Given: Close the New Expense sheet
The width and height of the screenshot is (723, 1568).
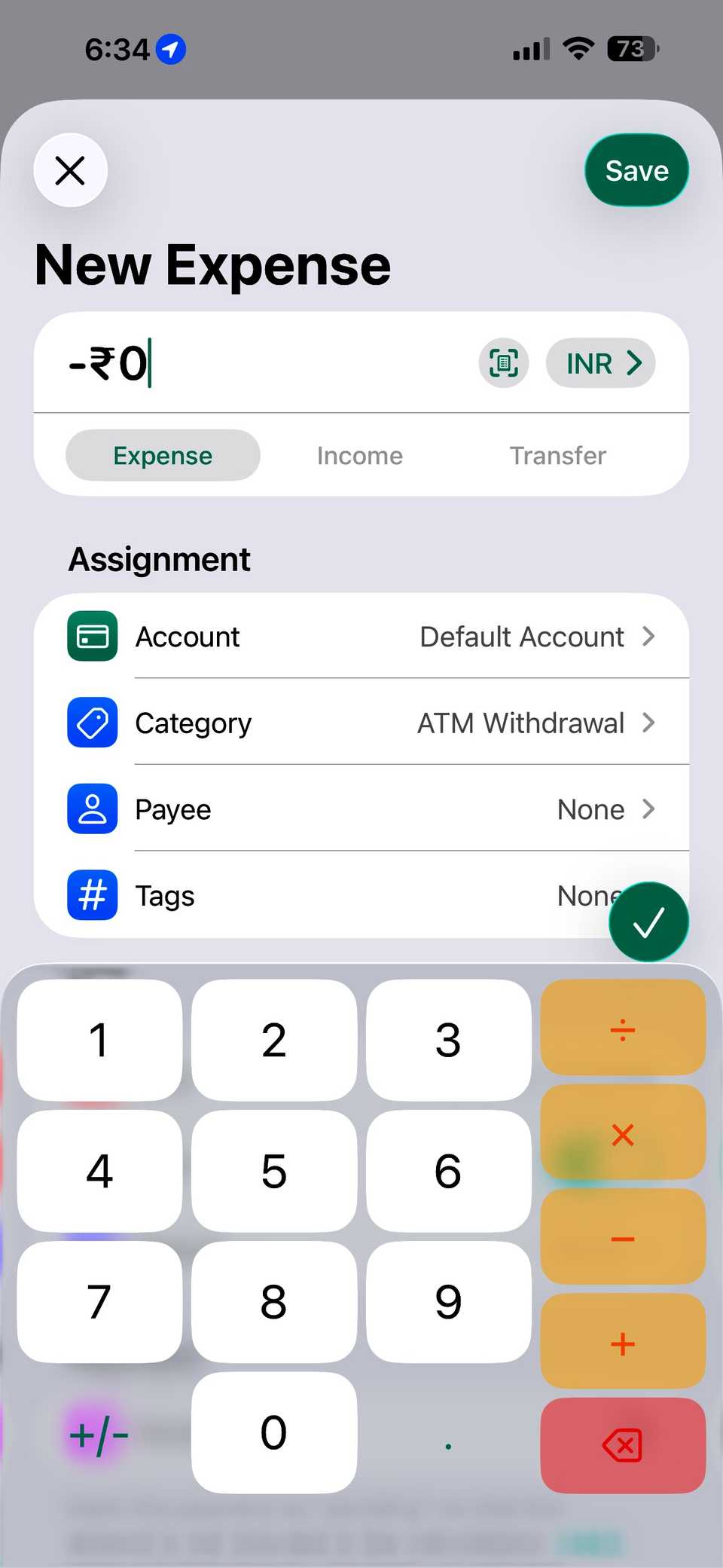Looking at the screenshot, I should 70,170.
